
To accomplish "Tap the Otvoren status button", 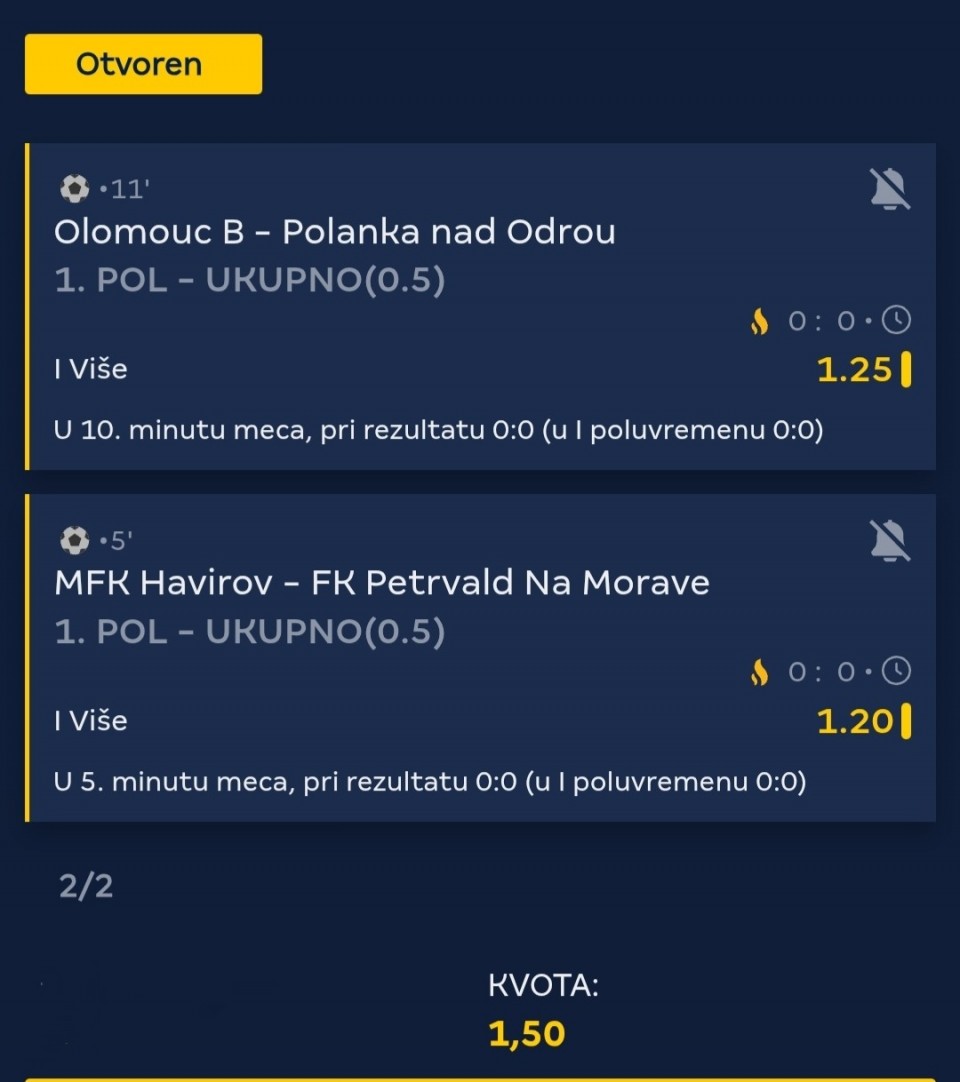I will click(x=143, y=64).
